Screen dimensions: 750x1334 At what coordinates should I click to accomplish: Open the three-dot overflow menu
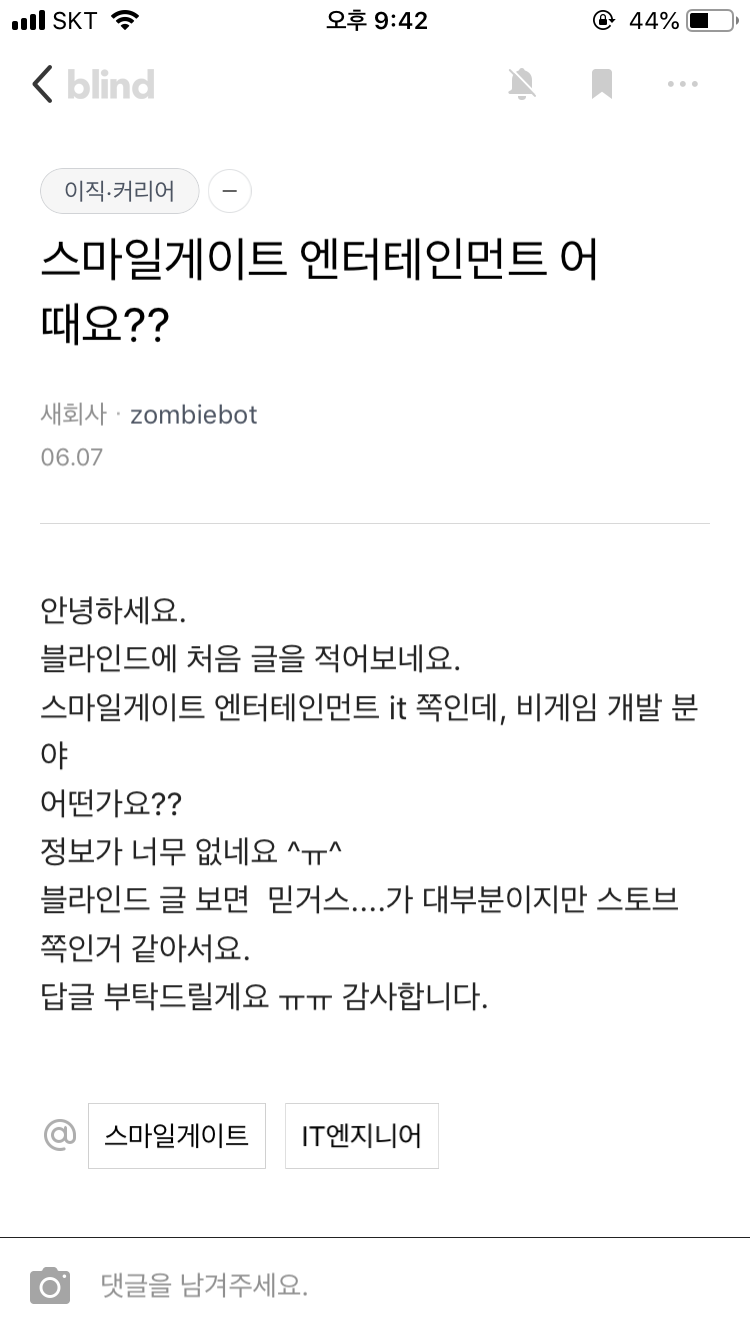click(x=682, y=85)
